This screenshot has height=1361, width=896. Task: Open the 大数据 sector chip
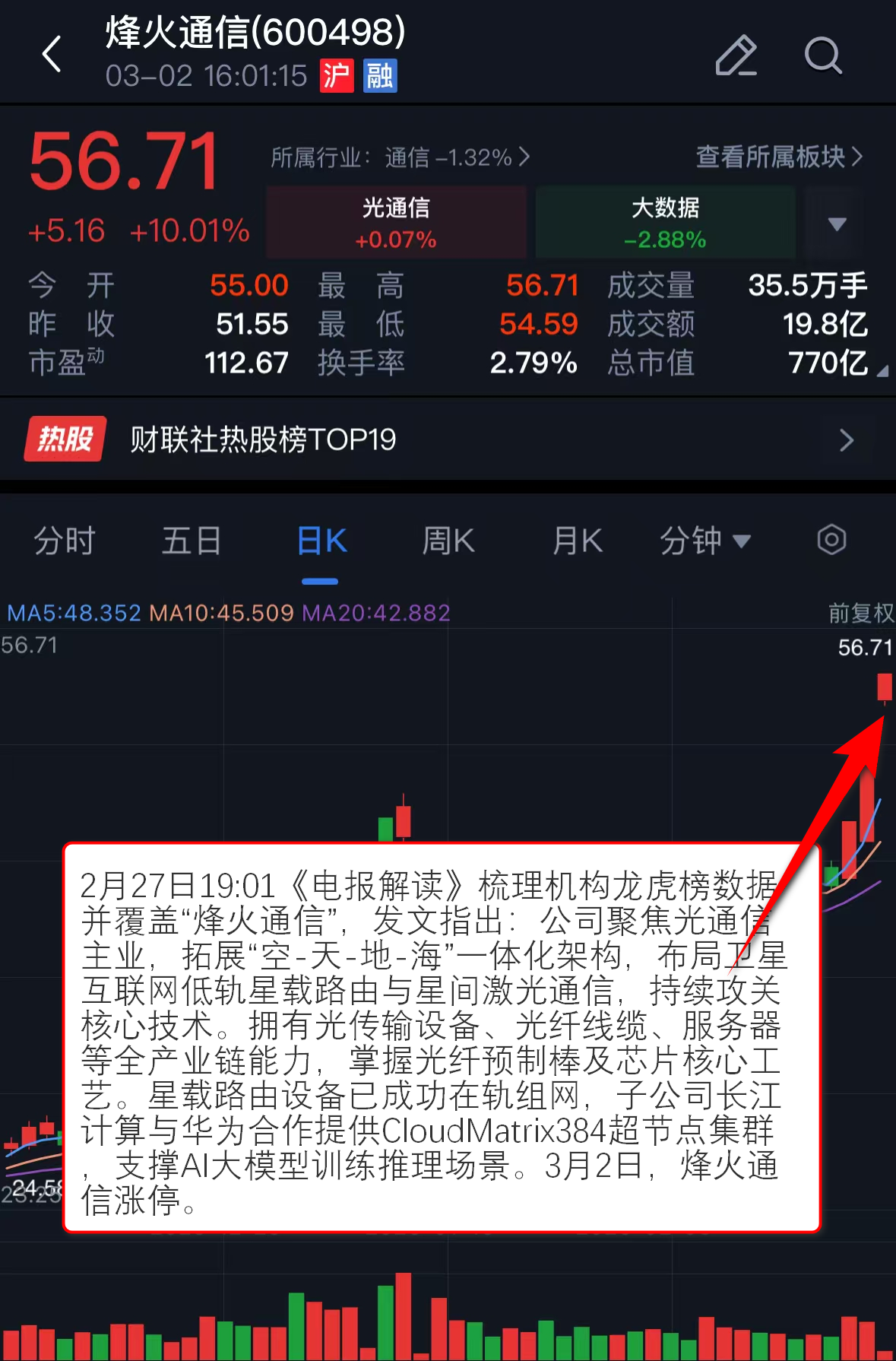click(x=665, y=222)
